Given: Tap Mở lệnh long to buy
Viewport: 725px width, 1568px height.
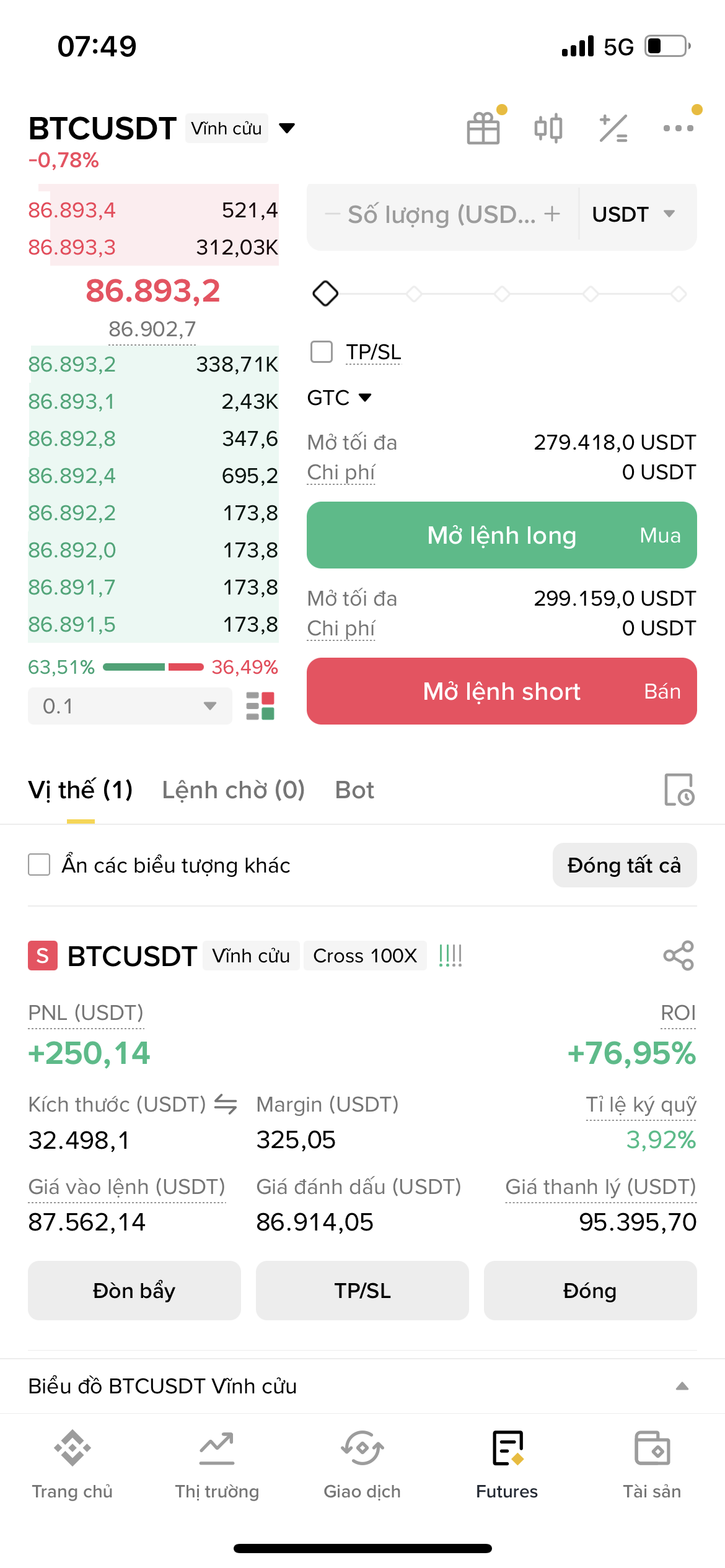Looking at the screenshot, I should click(501, 535).
